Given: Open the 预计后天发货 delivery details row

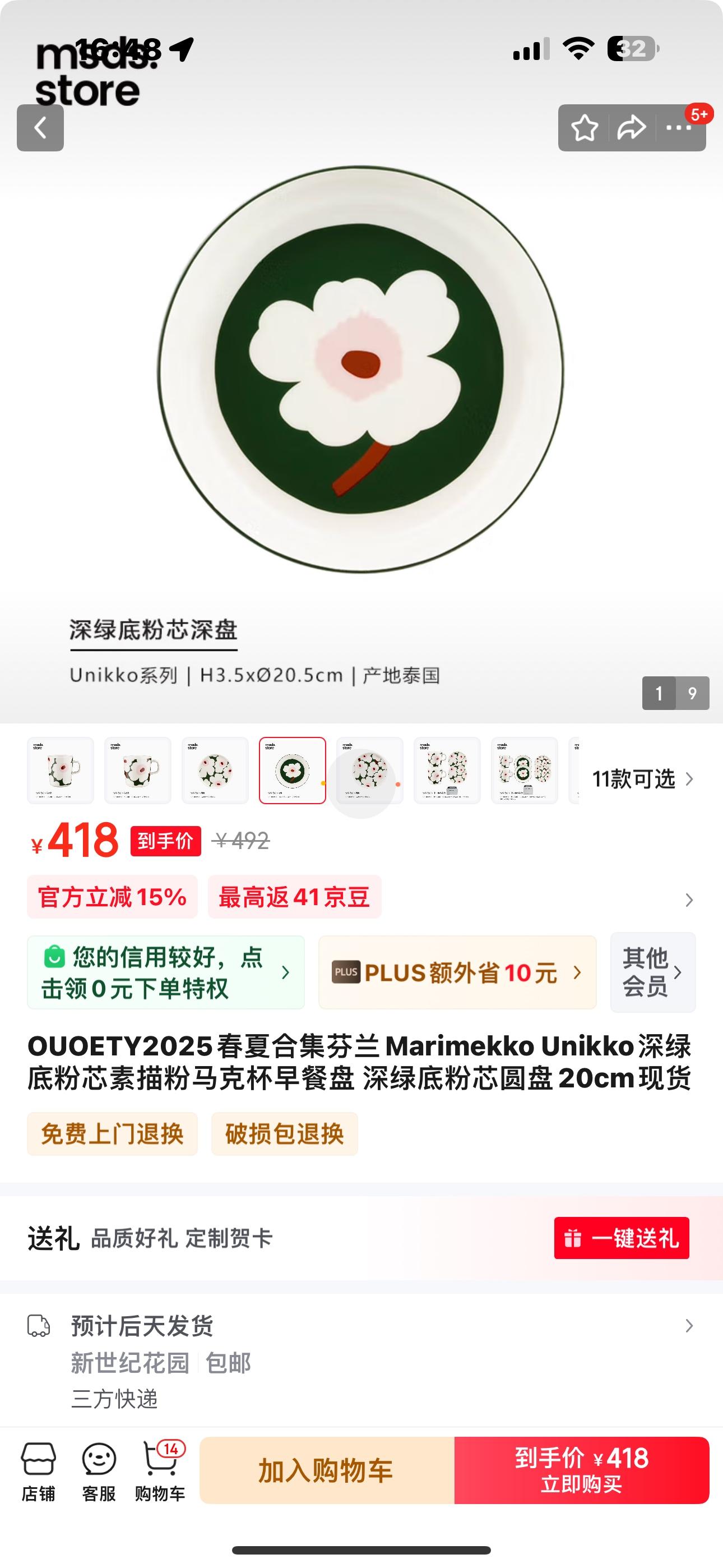Looking at the screenshot, I should [x=361, y=1326].
